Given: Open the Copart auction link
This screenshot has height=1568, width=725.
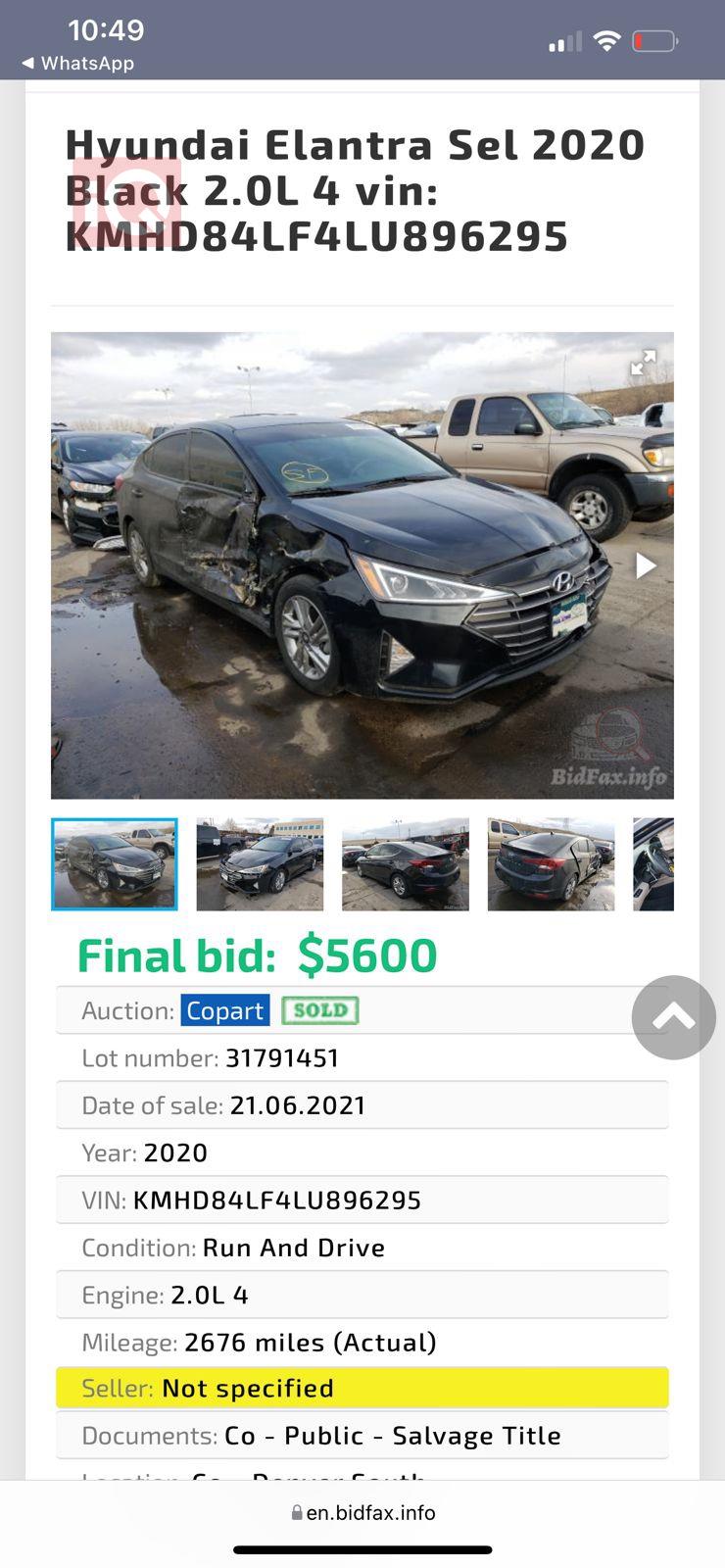Looking at the screenshot, I should tap(225, 1010).
